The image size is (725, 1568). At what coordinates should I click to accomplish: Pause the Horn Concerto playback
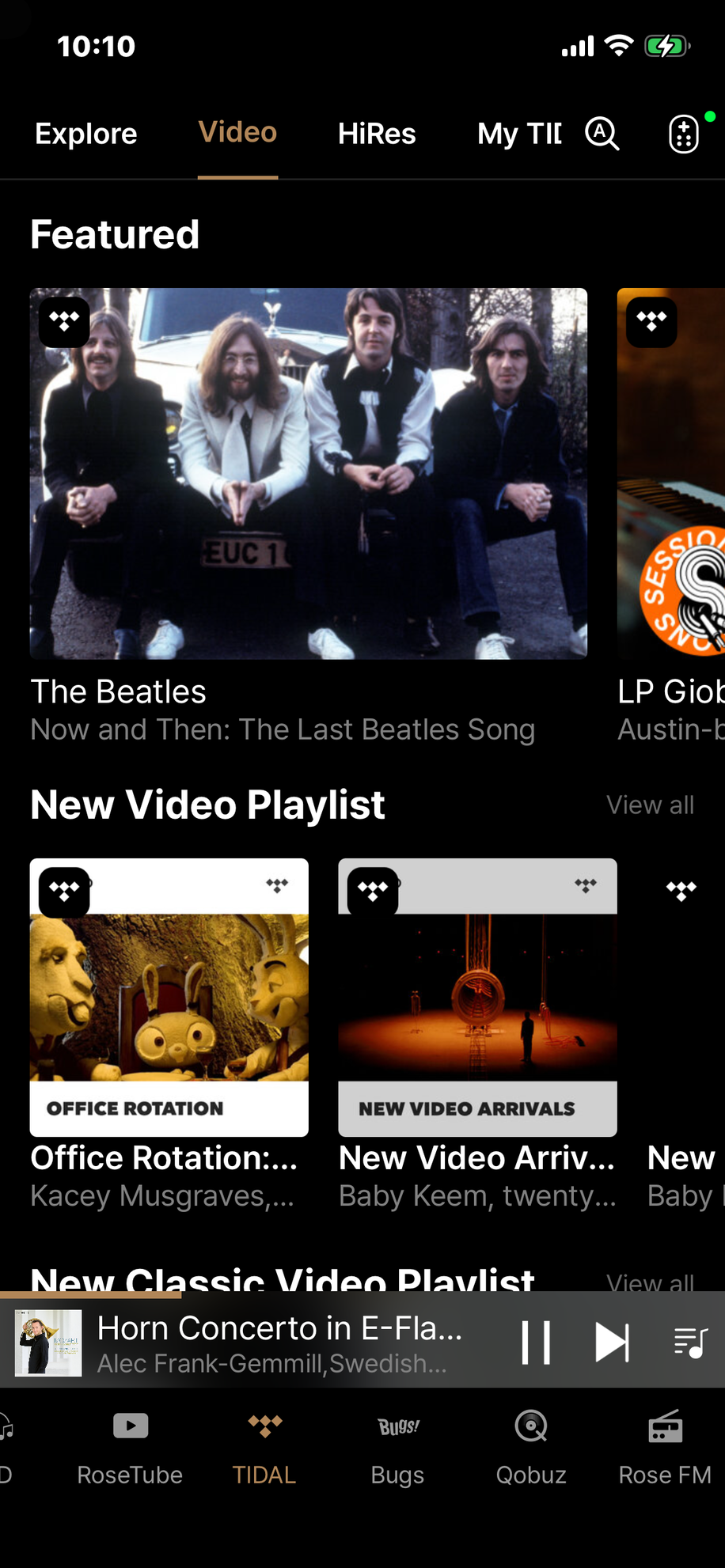536,1343
